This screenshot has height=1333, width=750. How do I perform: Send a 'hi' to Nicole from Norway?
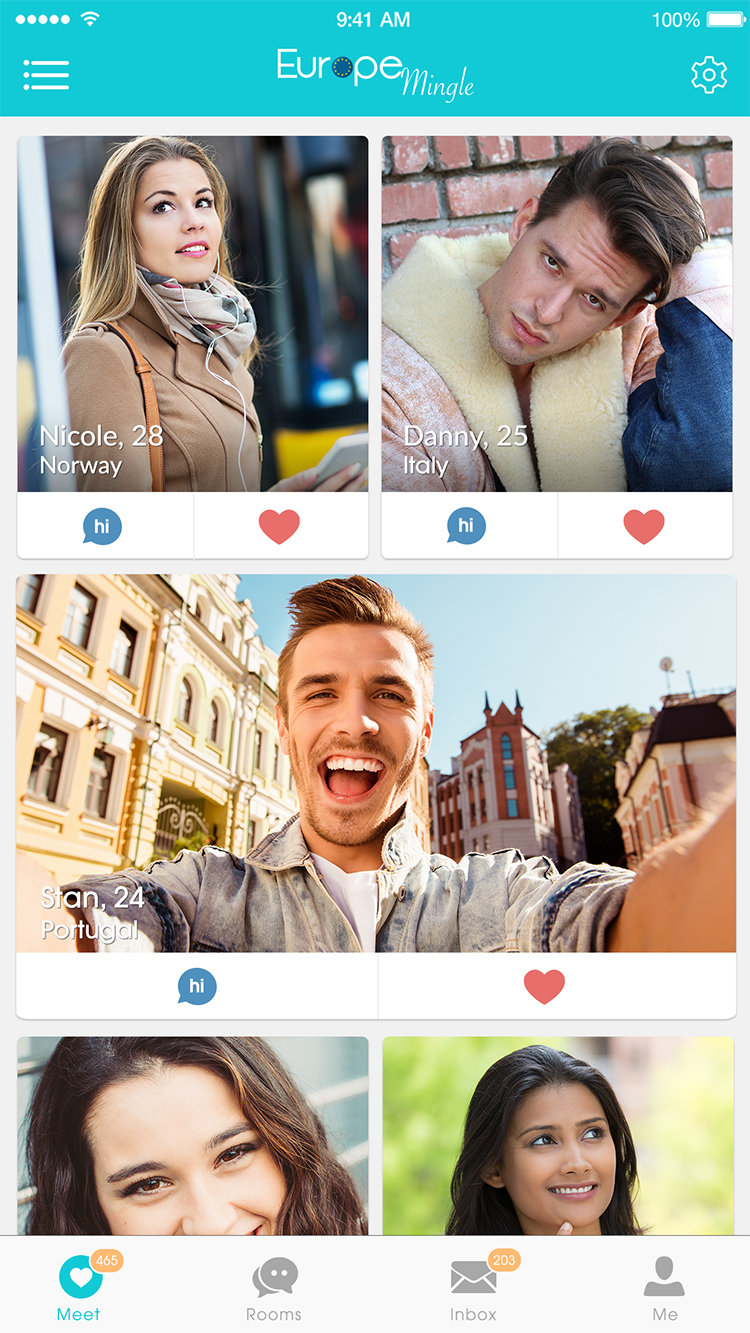pos(101,526)
